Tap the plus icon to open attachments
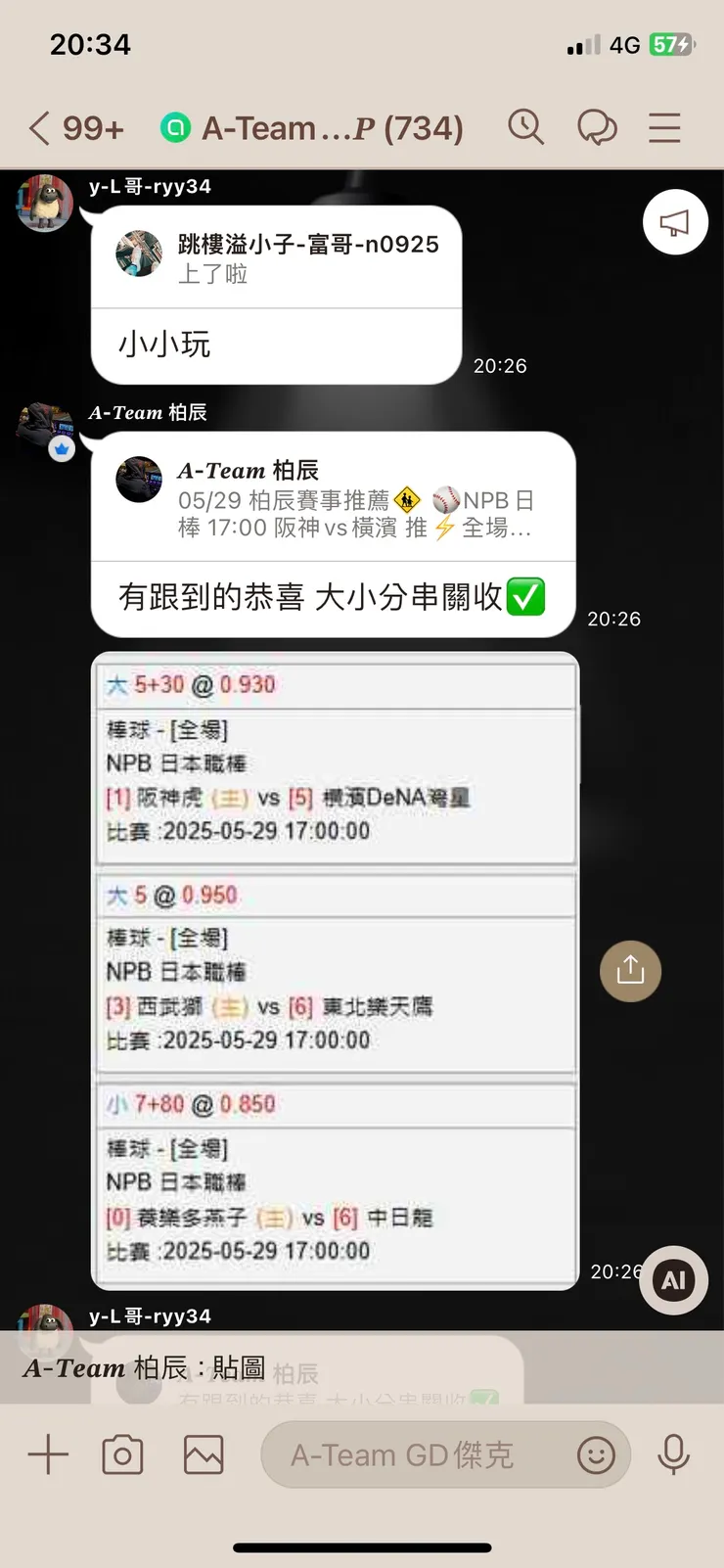The height and width of the screenshot is (1568, 724). (x=46, y=1454)
